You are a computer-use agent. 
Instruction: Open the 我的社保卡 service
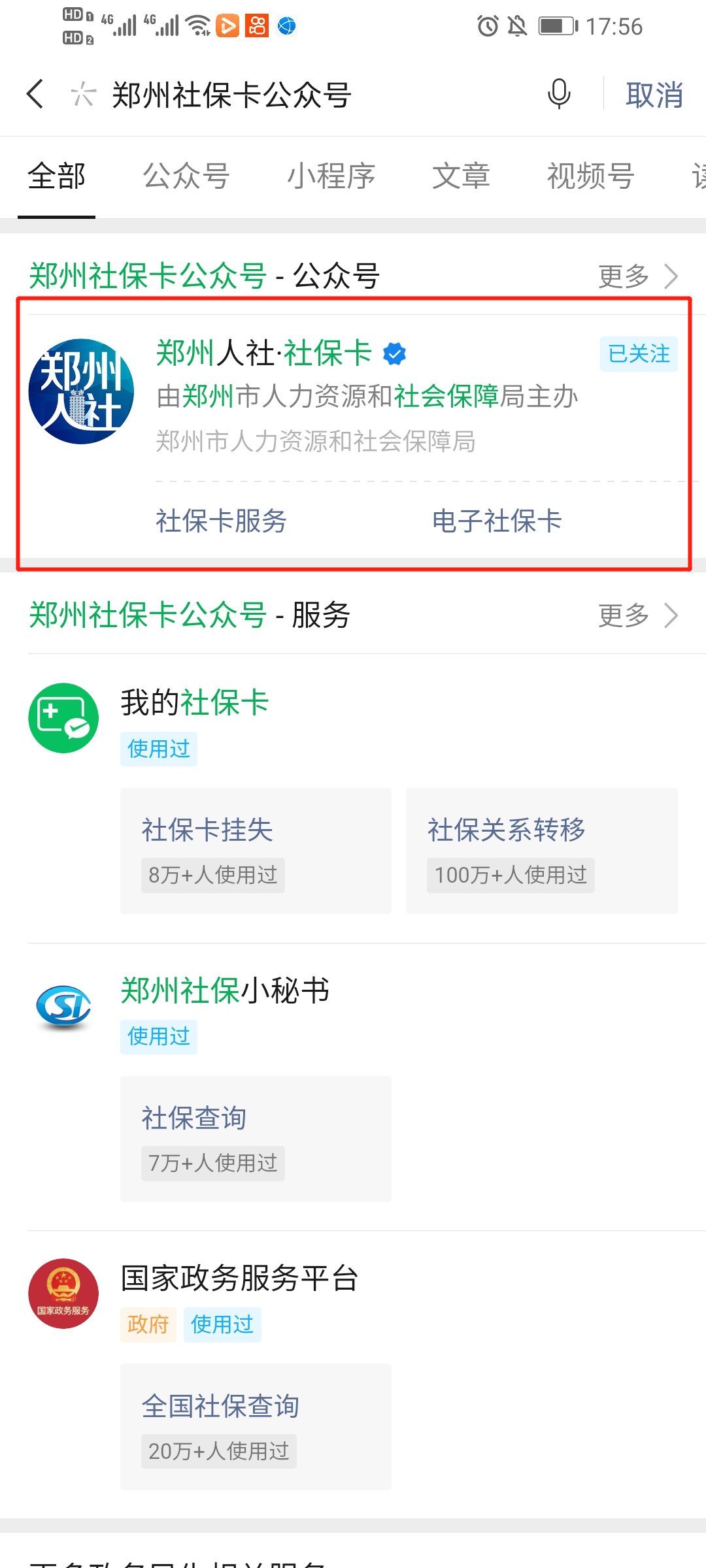195,703
